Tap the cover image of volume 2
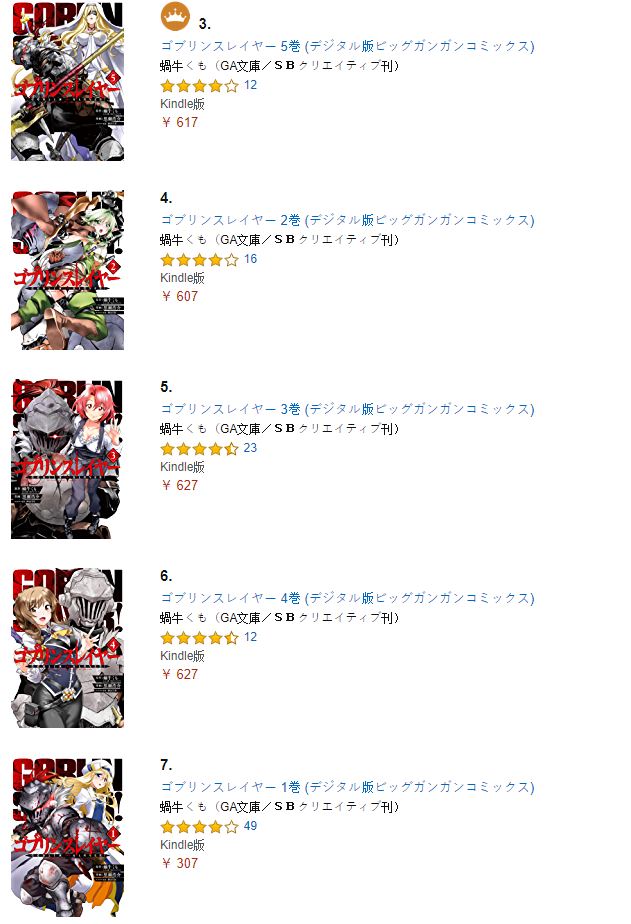631x924 pixels. pos(67,269)
